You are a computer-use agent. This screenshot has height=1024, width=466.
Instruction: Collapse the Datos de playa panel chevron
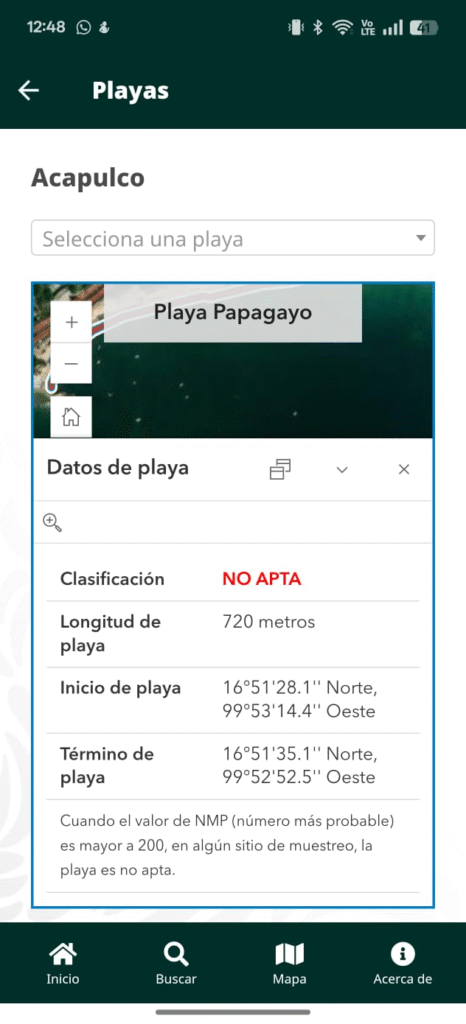point(342,470)
